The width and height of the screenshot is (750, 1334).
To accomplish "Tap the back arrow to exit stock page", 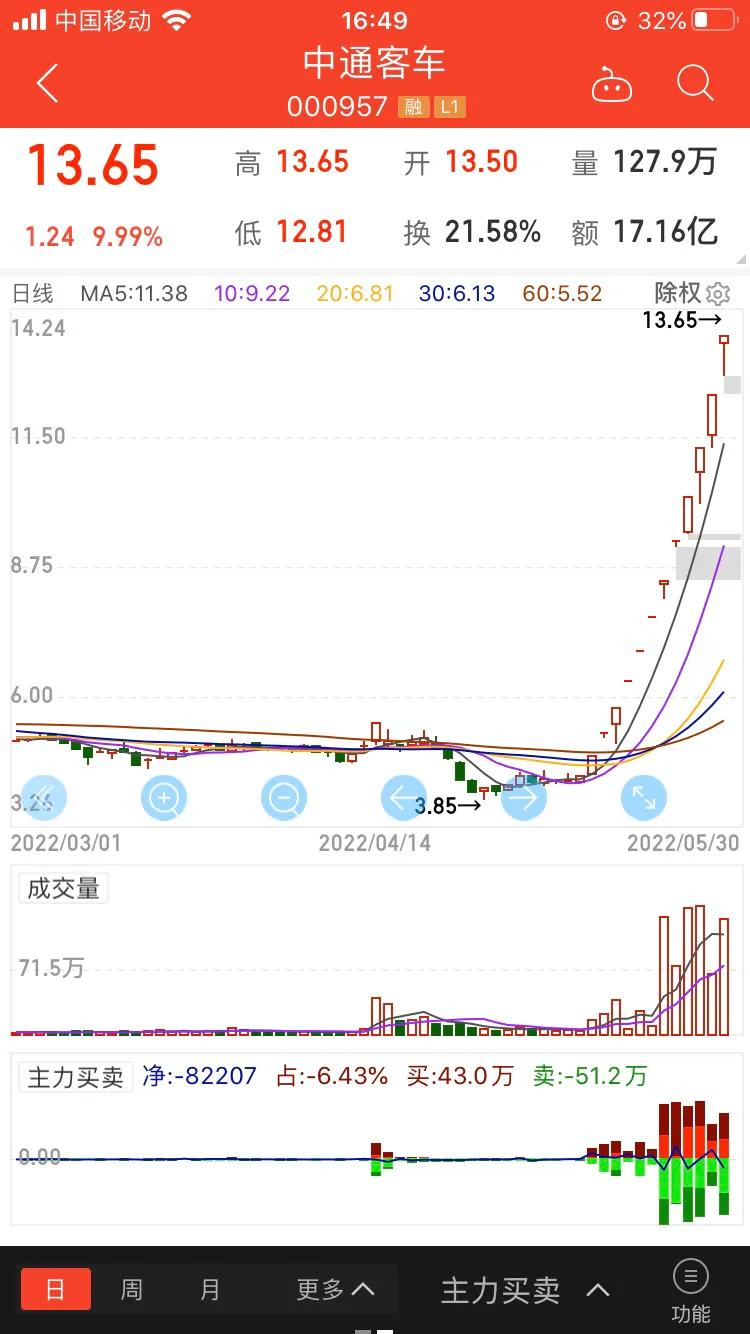I will point(46,83).
